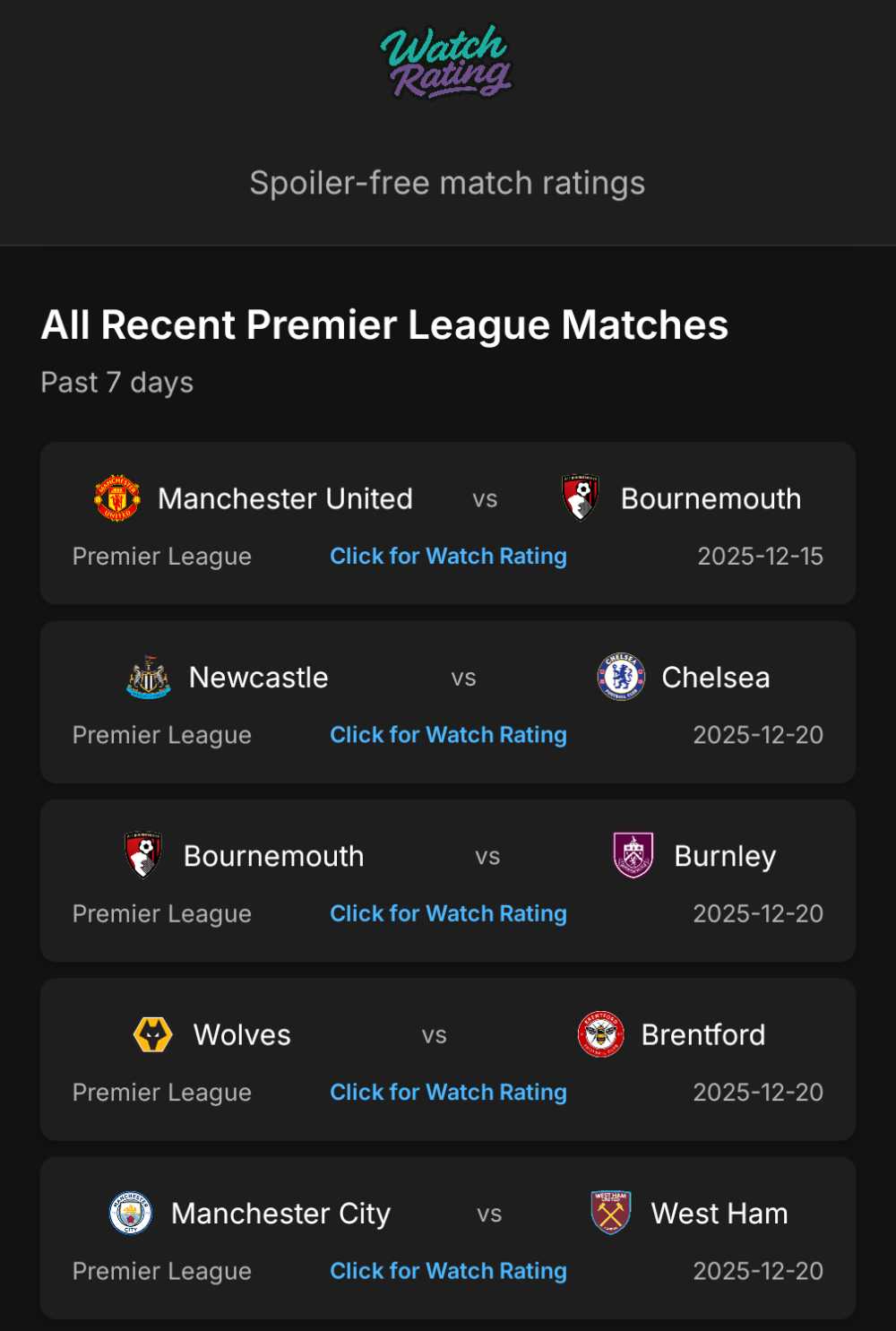The width and height of the screenshot is (896, 1331).
Task: Select the West Ham club badge
Action: click(610, 1213)
